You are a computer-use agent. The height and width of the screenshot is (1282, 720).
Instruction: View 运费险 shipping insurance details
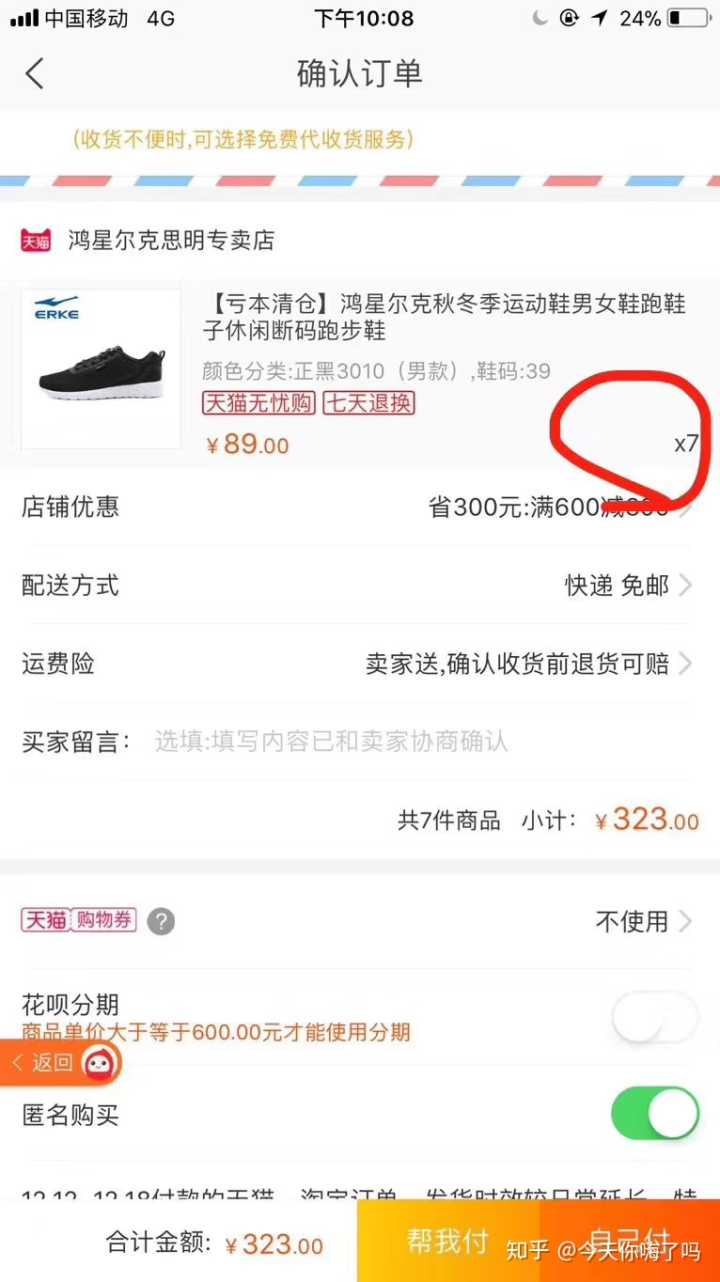528,664
